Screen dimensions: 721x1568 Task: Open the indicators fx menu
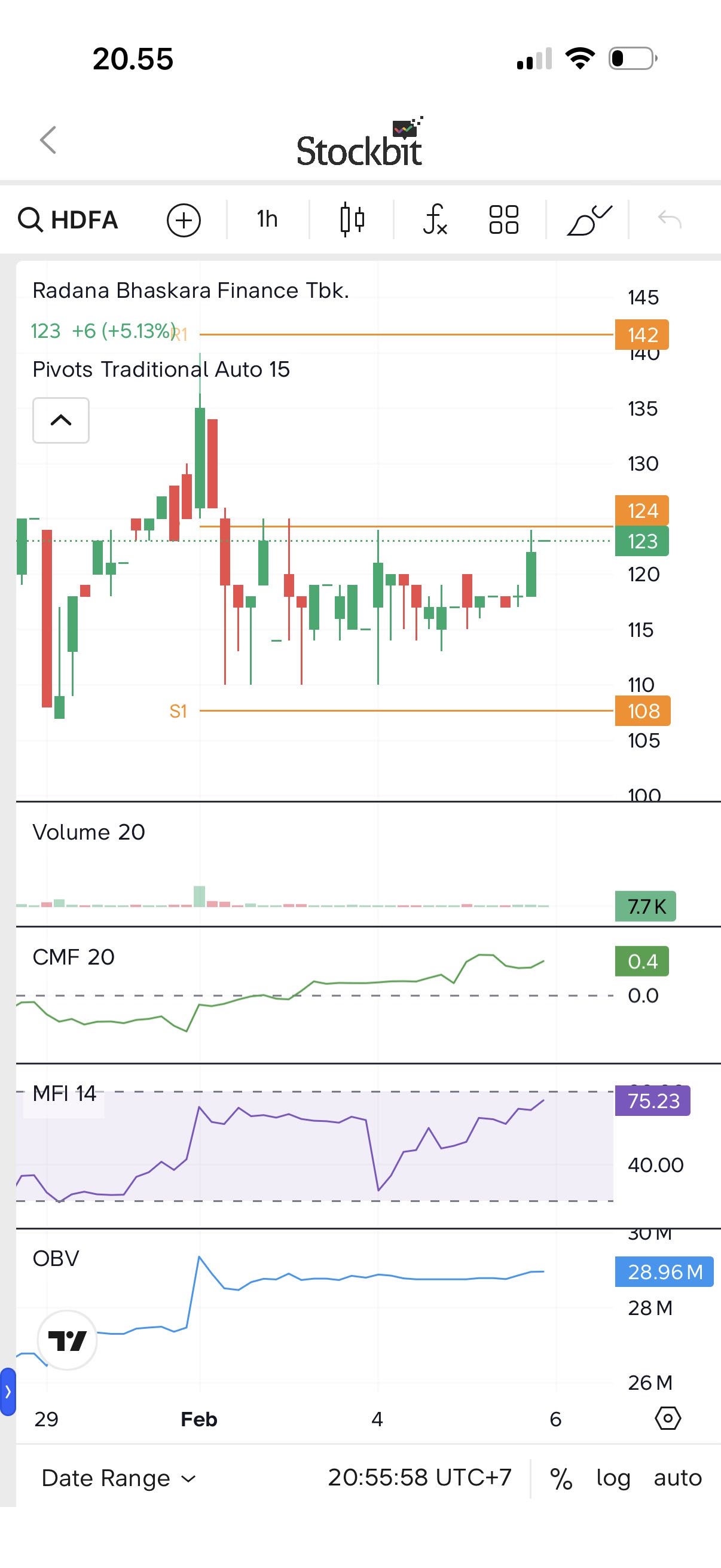tap(435, 219)
